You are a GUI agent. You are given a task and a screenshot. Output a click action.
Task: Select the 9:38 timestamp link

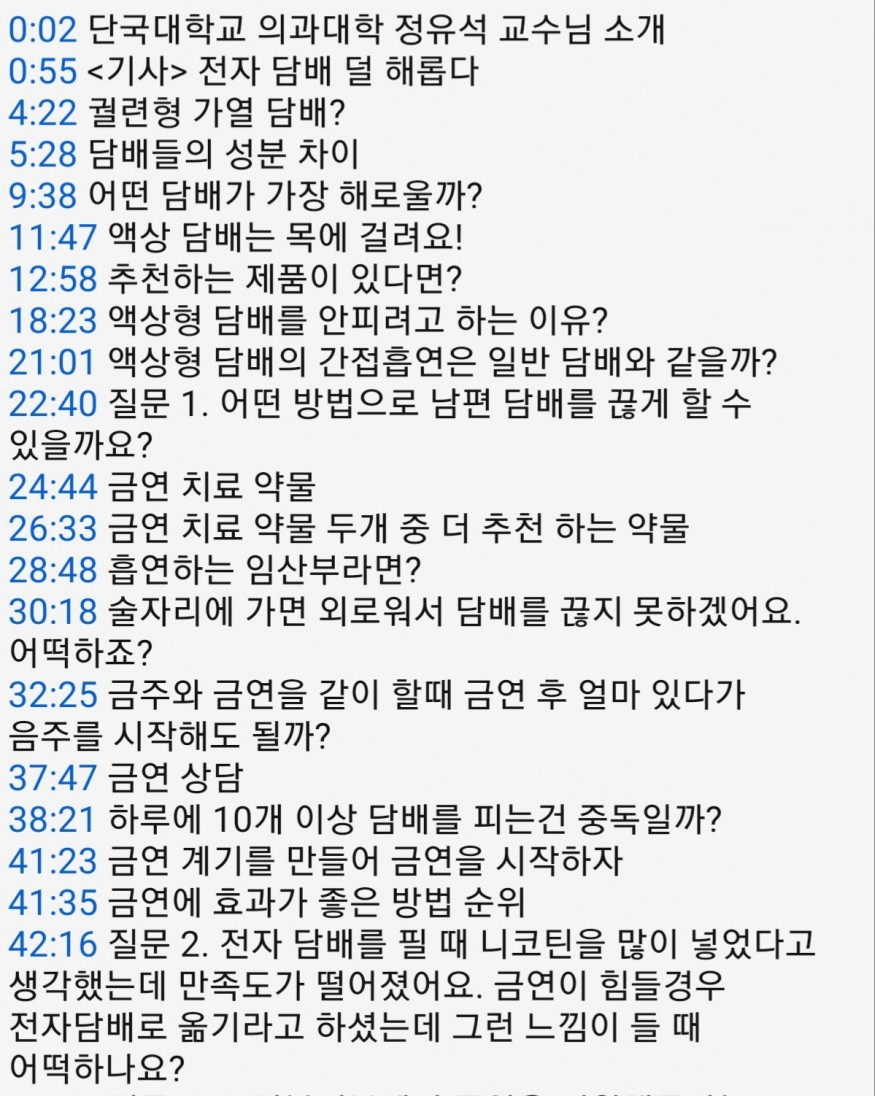(42, 195)
